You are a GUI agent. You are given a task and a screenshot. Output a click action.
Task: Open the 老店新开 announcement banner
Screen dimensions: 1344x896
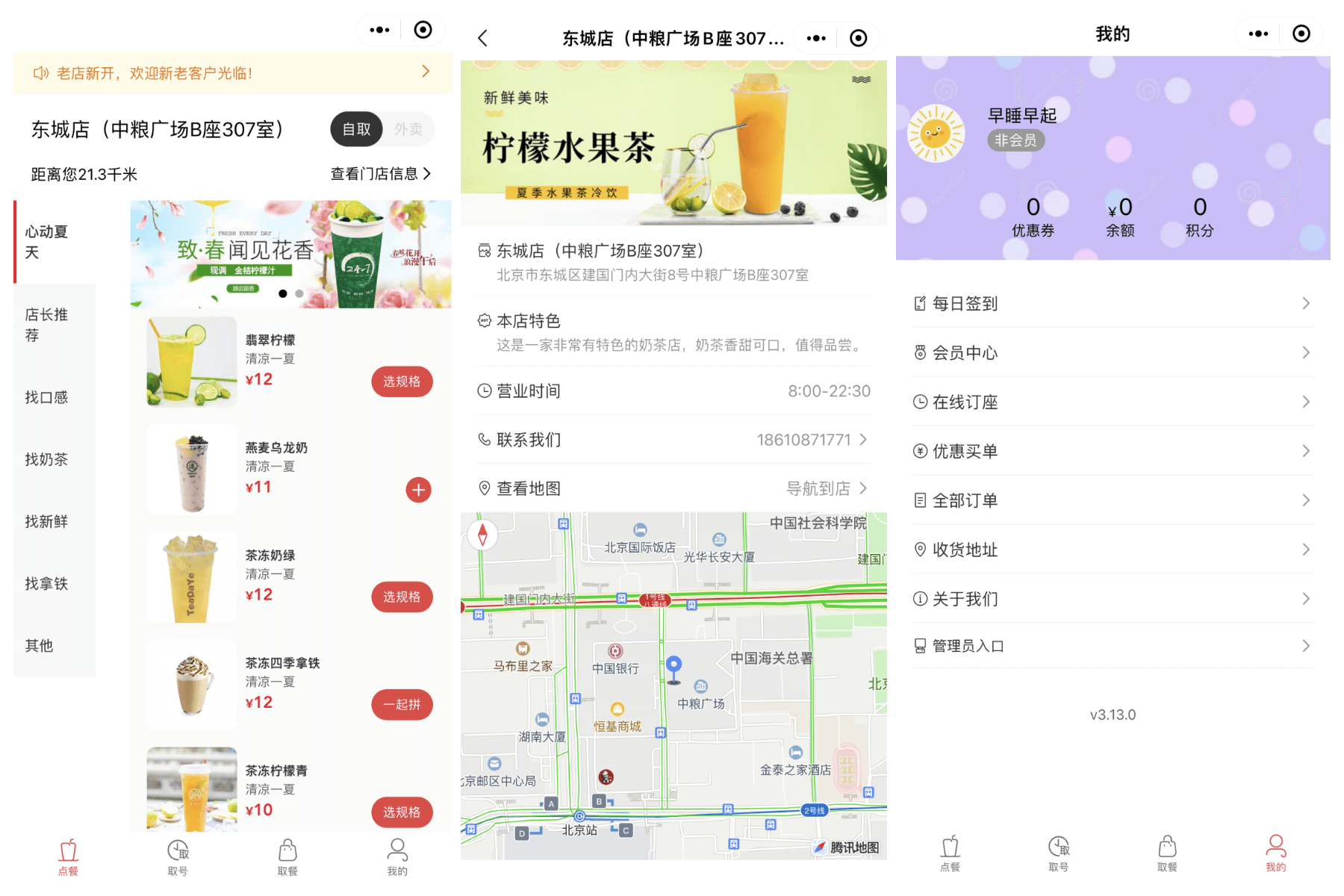231,73
